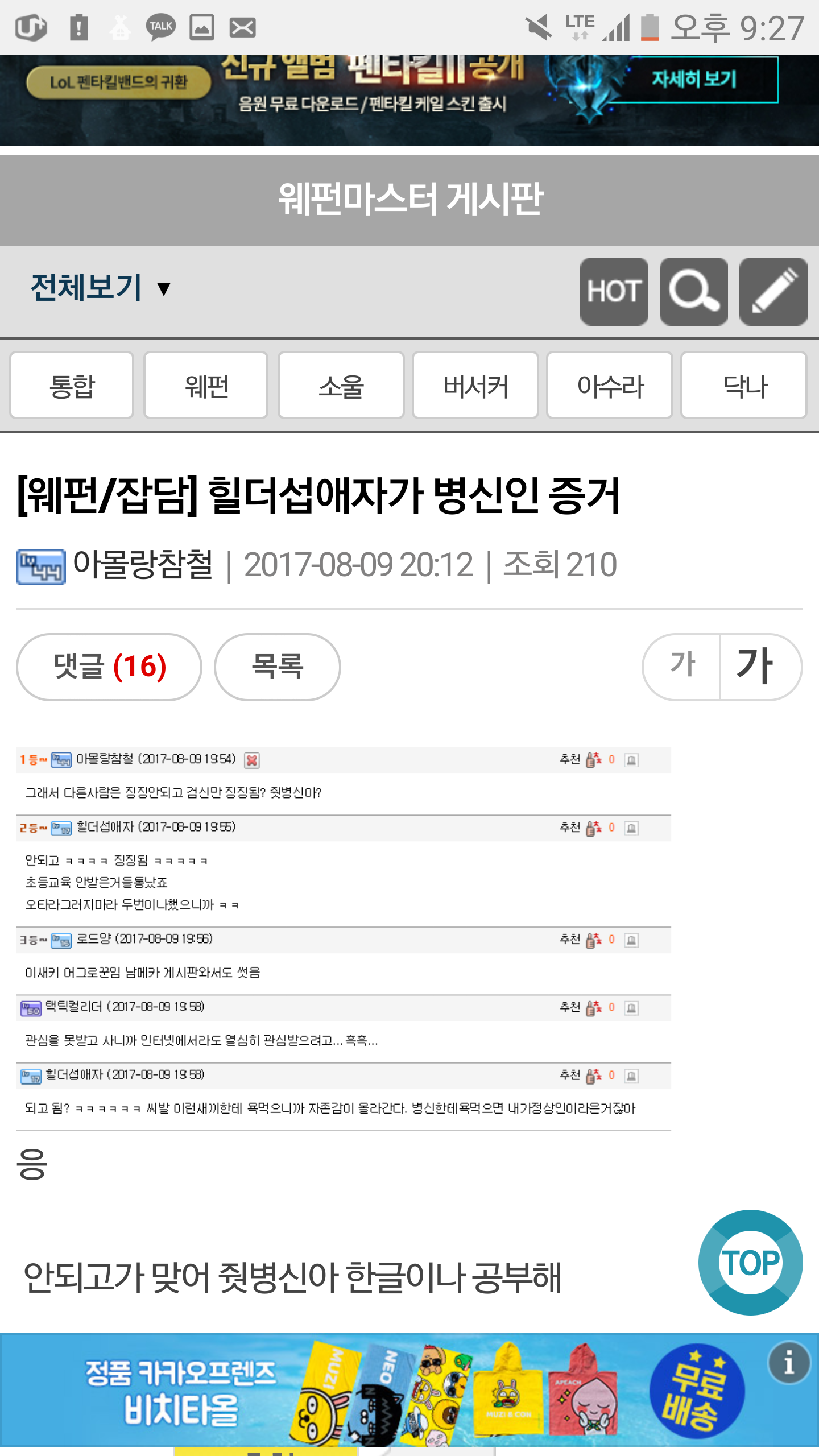Switch to the 웨펀 tab
Screen dimensions: 819x1456
coord(206,386)
